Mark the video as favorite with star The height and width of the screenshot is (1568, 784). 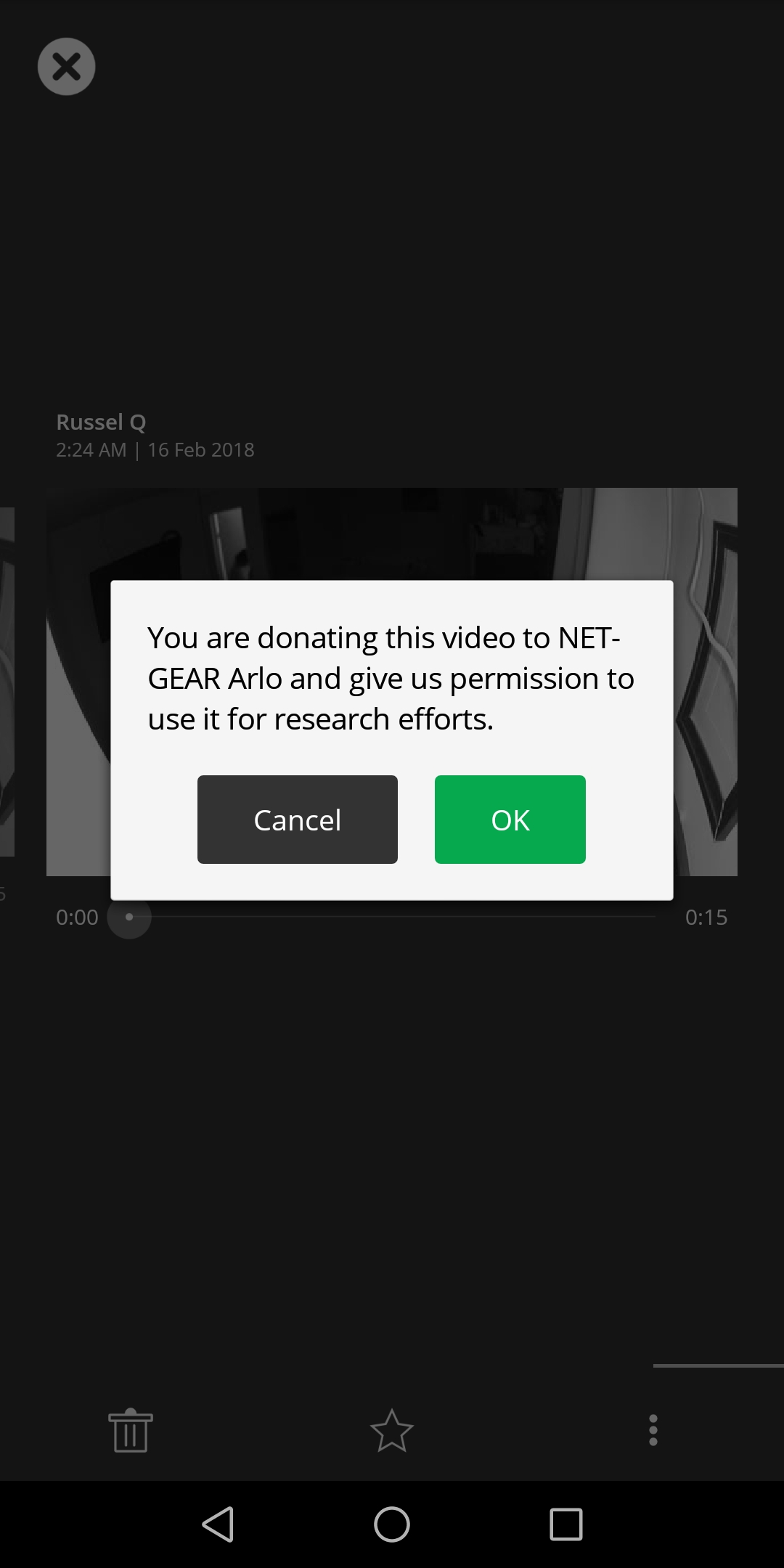392,1430
